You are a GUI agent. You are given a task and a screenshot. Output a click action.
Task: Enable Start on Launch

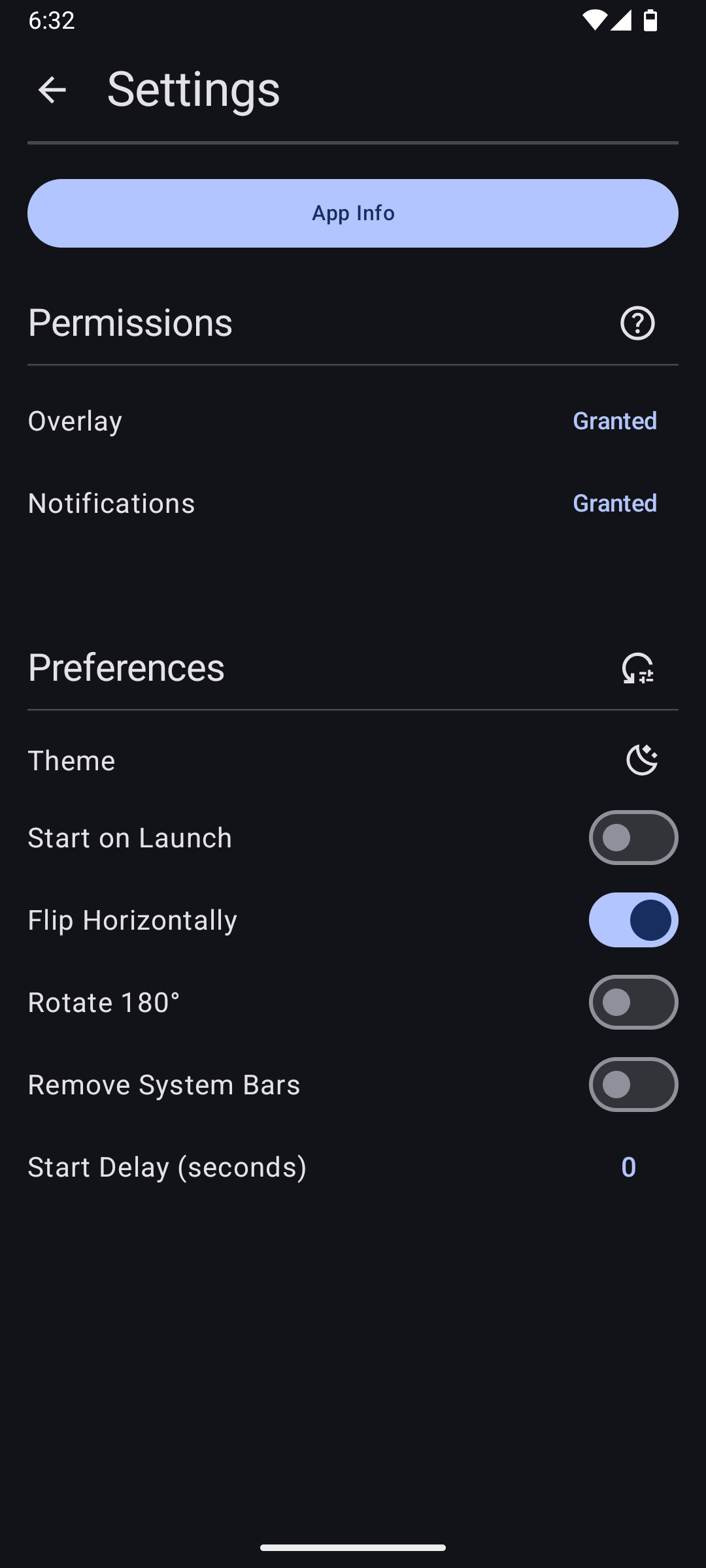[633, 838]
